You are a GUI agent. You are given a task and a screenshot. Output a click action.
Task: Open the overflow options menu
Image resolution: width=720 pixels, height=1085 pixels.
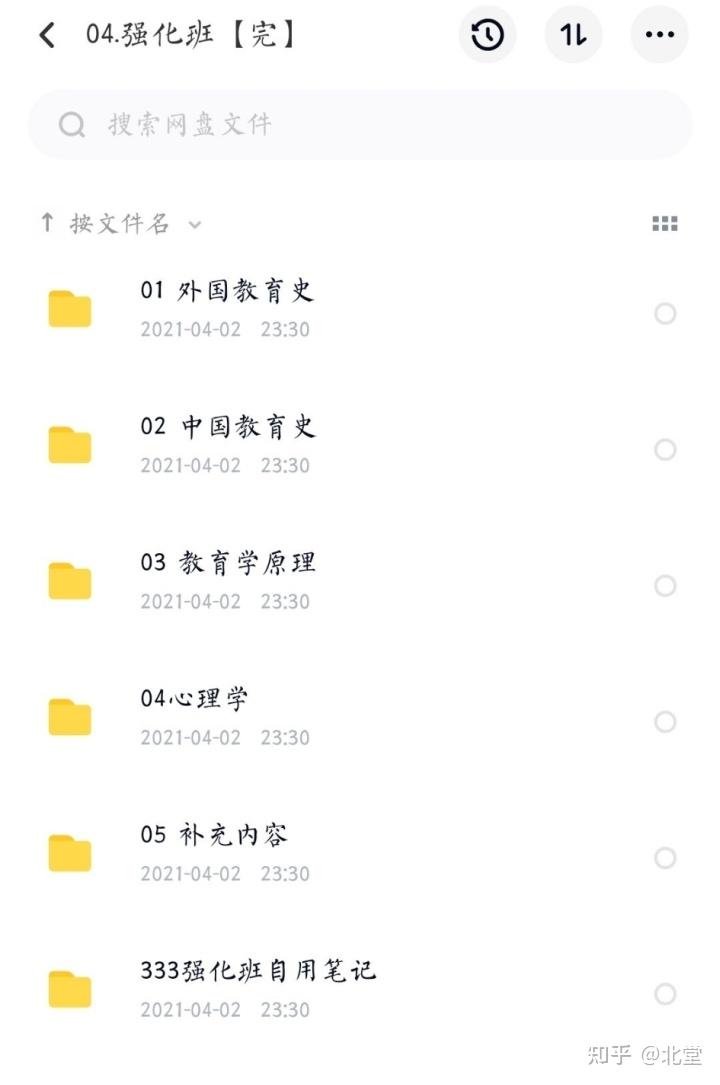pyautogui.click(x=659, y=34)
